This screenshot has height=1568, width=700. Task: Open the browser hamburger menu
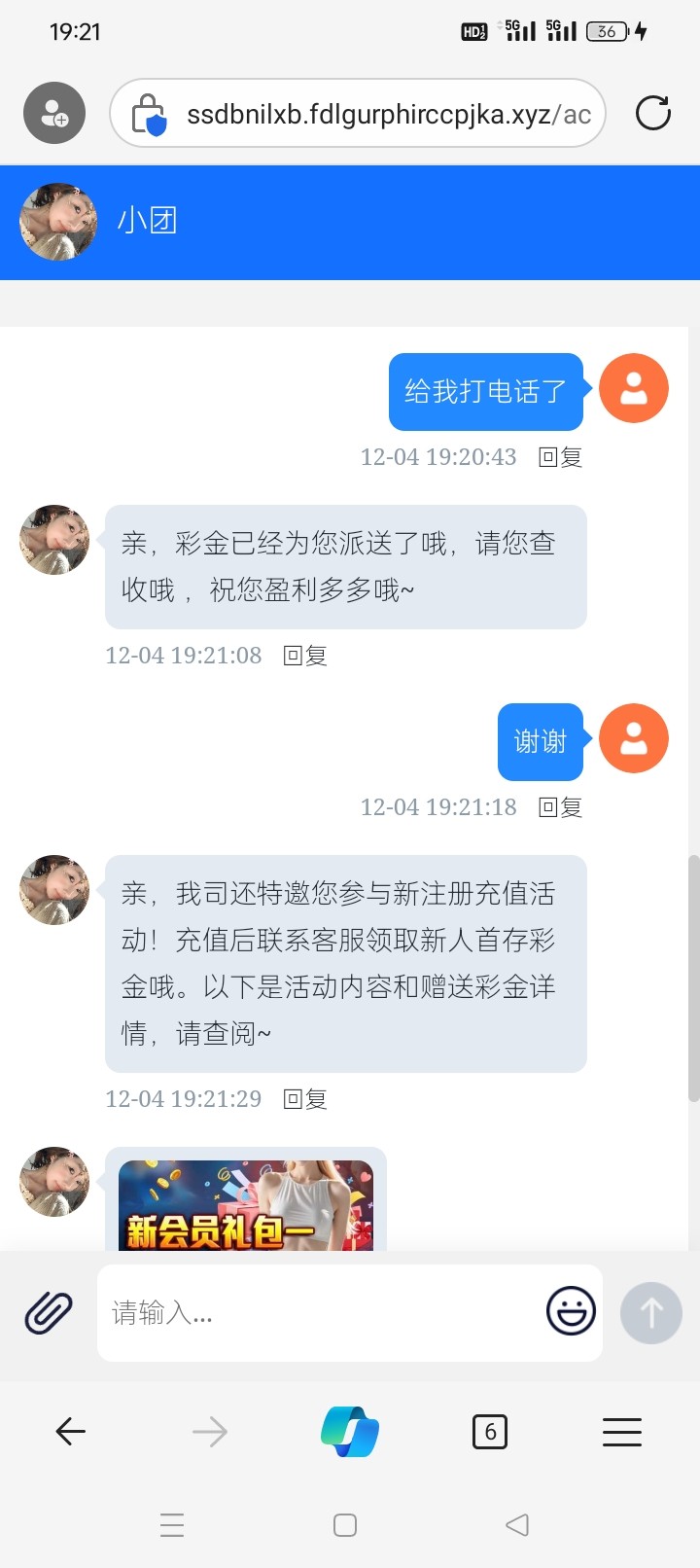point(622,1432)
